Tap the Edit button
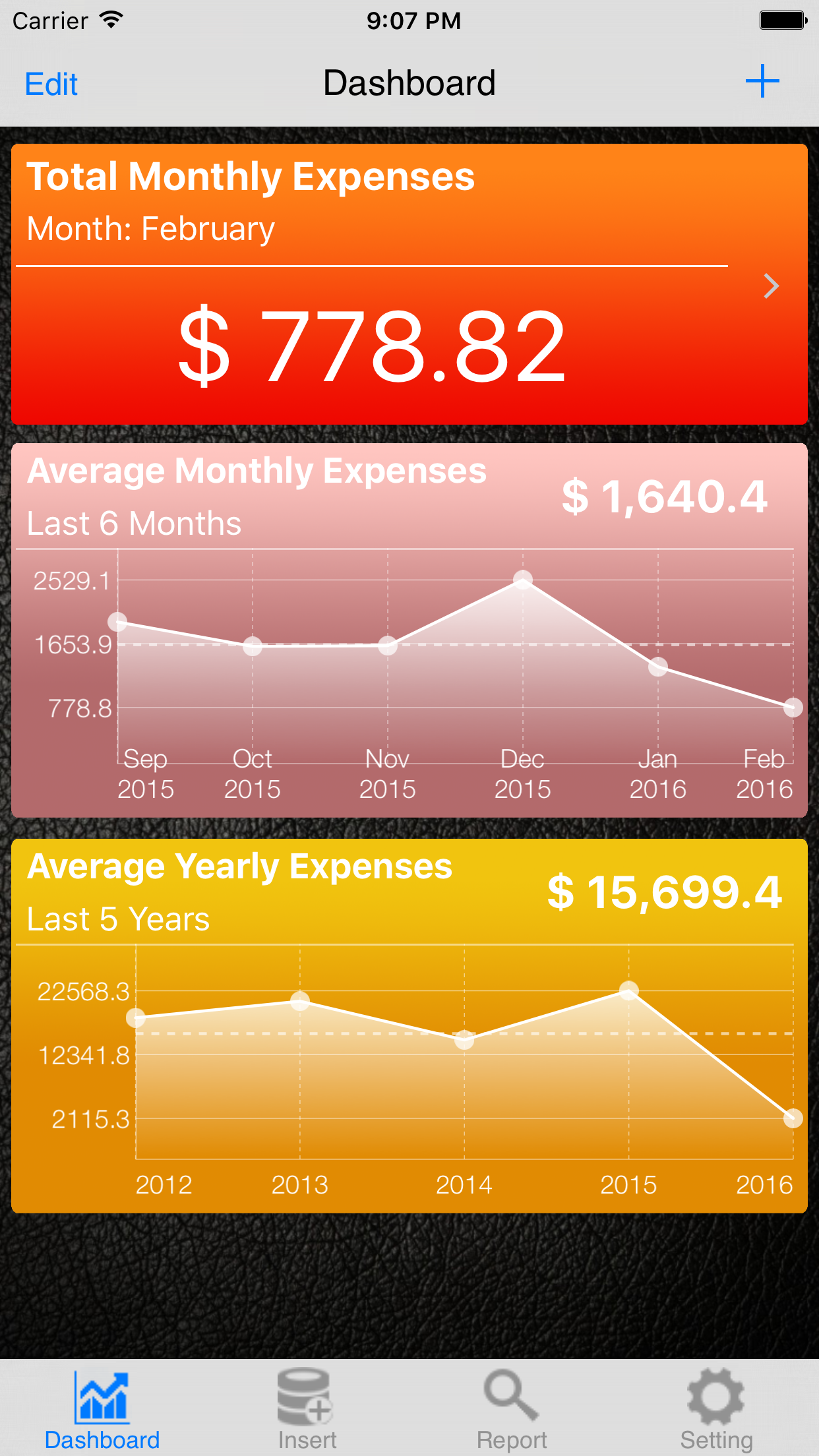Image resolution: width=819 pixels, height=1456 pixels. (x=51, y=84)
